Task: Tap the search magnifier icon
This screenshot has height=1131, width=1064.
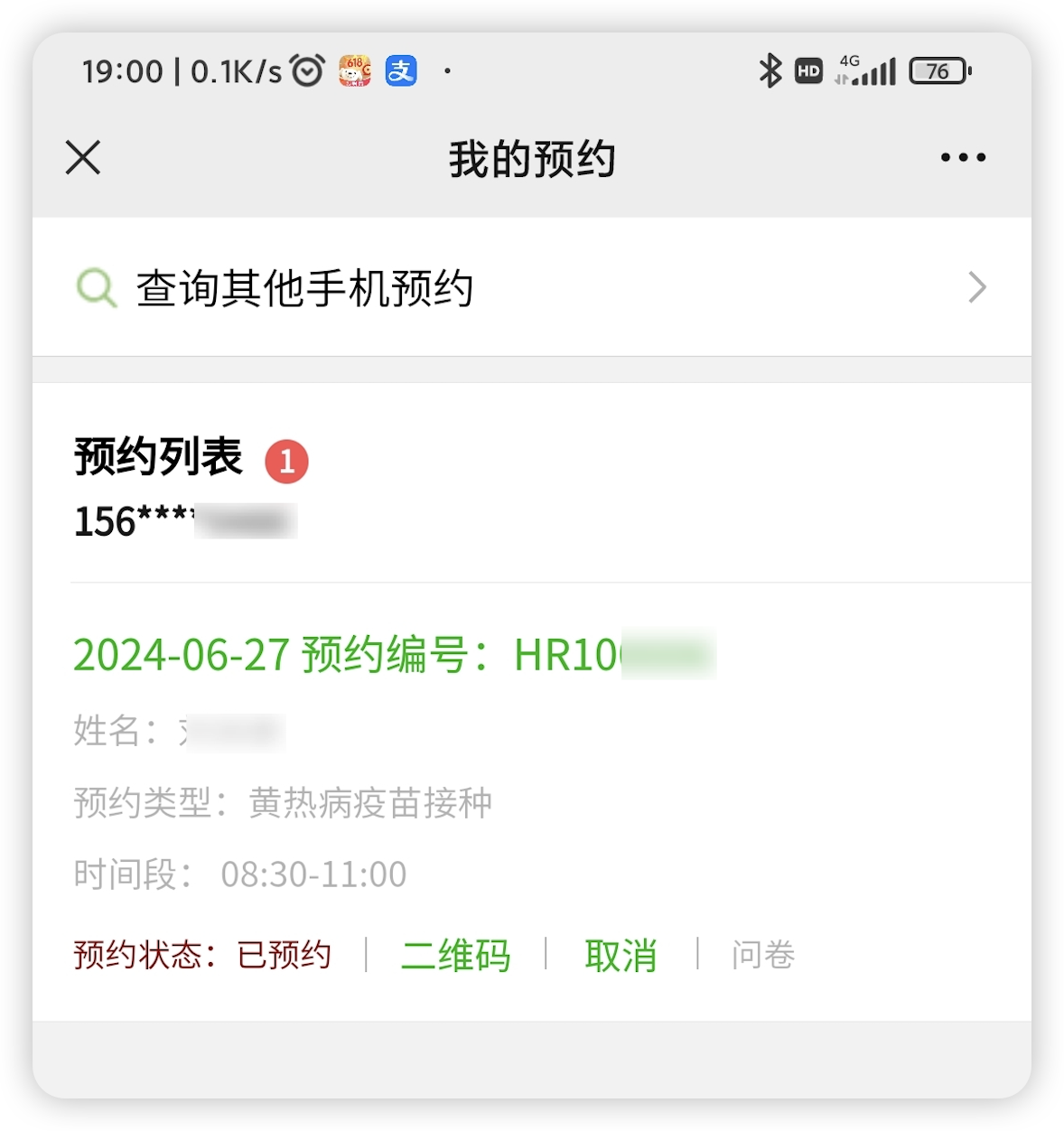Action: pos(95,287)
